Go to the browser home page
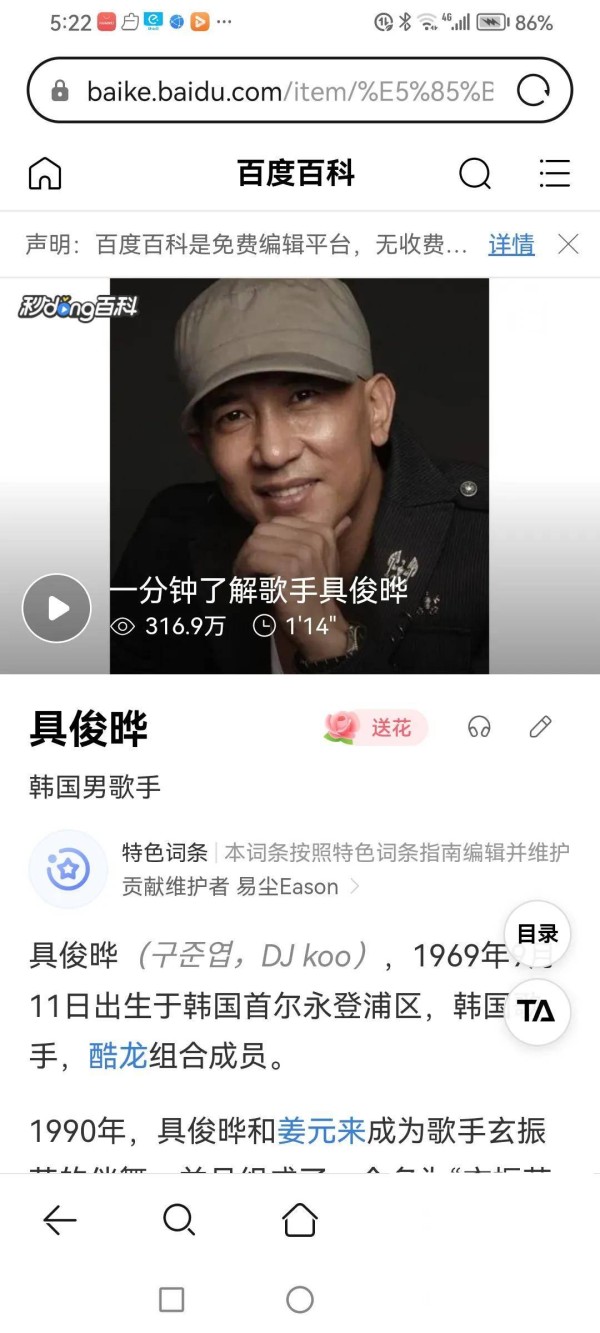Viewport: 600px width, 1333px height. 300,1220
